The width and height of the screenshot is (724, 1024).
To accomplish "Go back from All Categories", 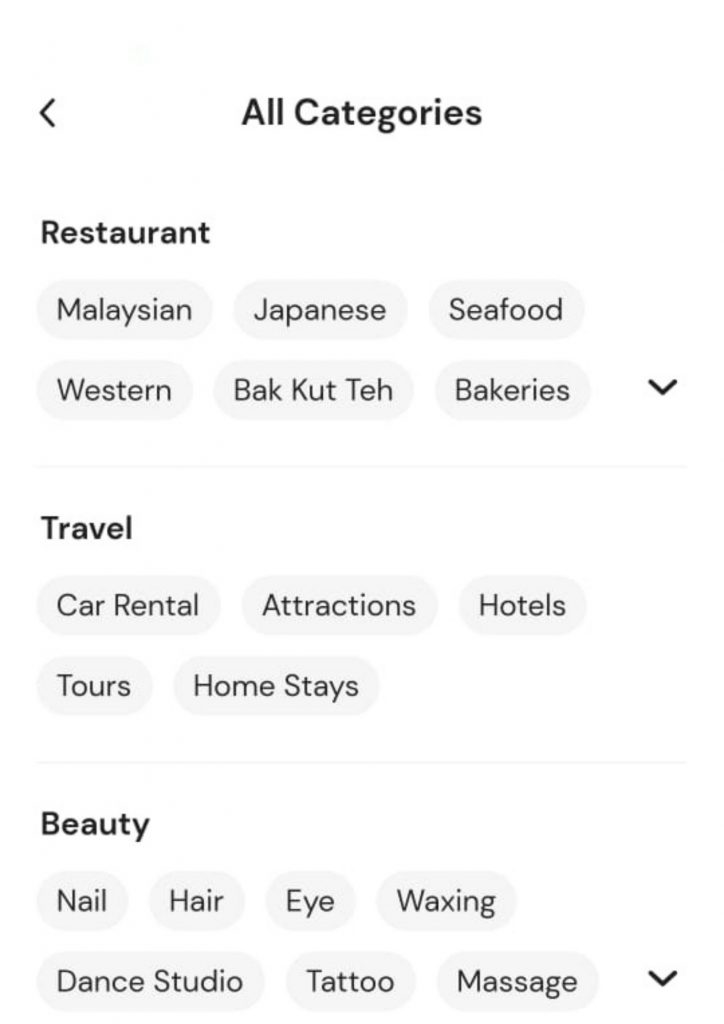I will (x=48, y=113).
